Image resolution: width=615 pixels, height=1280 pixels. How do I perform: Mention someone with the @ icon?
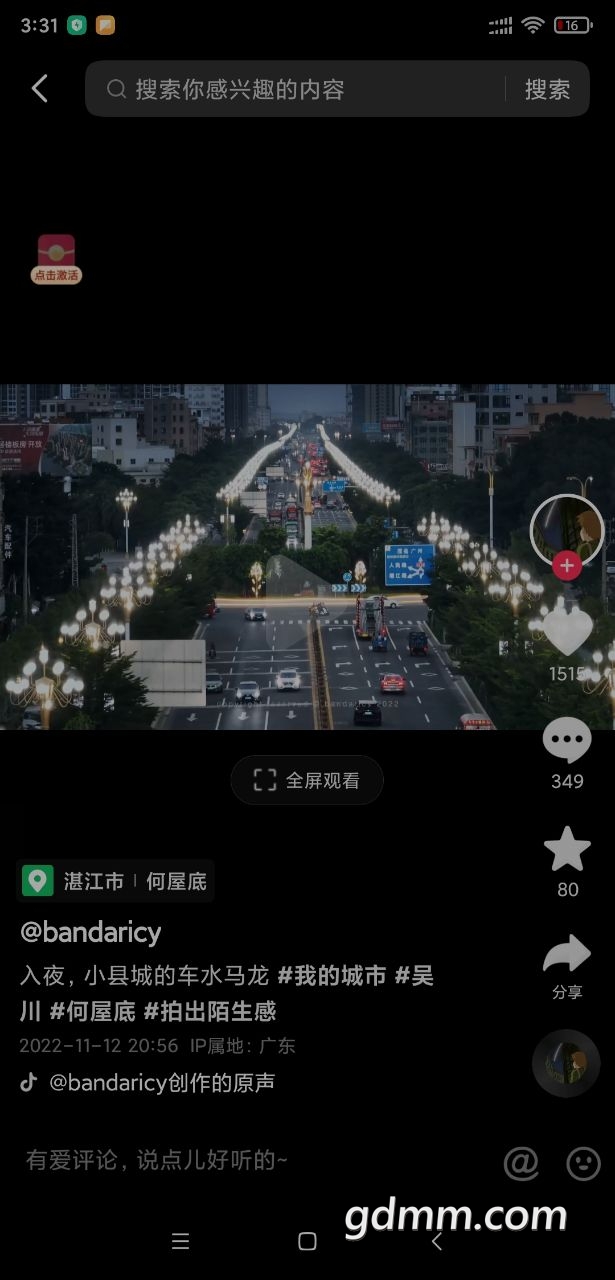pyautogui.click(x=521, y=1163)
